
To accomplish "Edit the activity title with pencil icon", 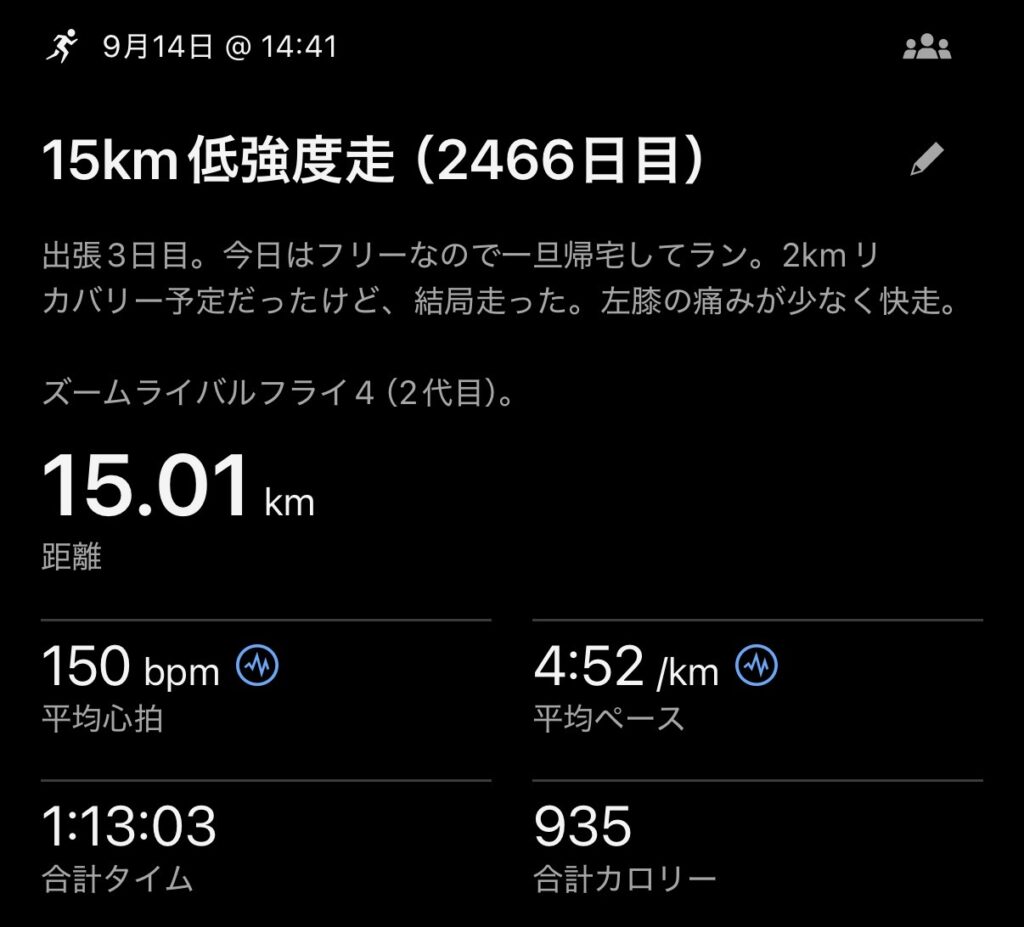I will click(927, 159).
